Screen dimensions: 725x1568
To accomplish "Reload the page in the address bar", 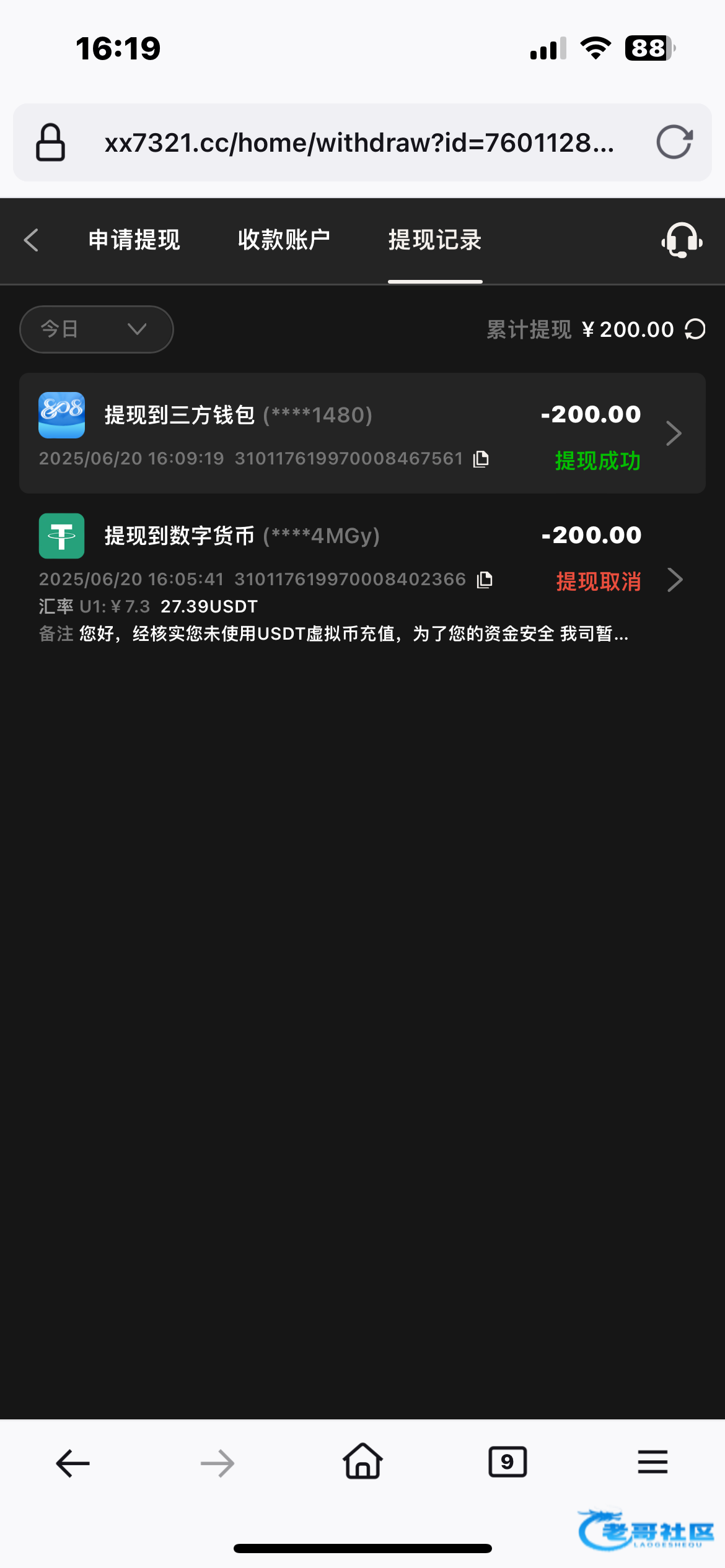I will point(674,142).
